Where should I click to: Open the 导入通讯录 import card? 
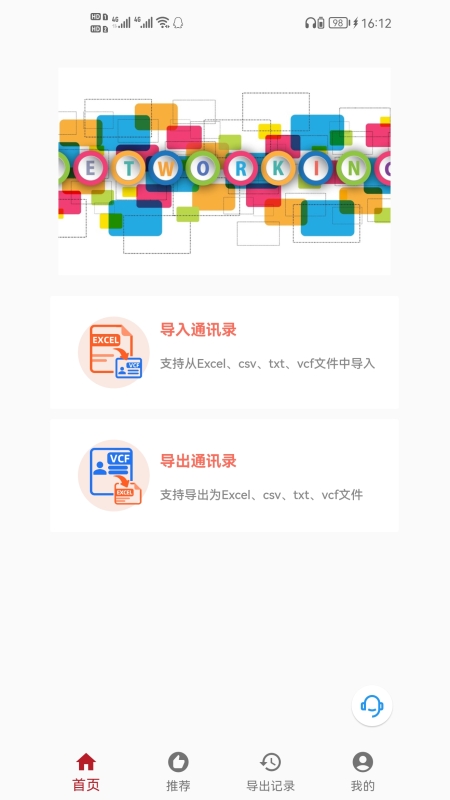tap(224, 353)
